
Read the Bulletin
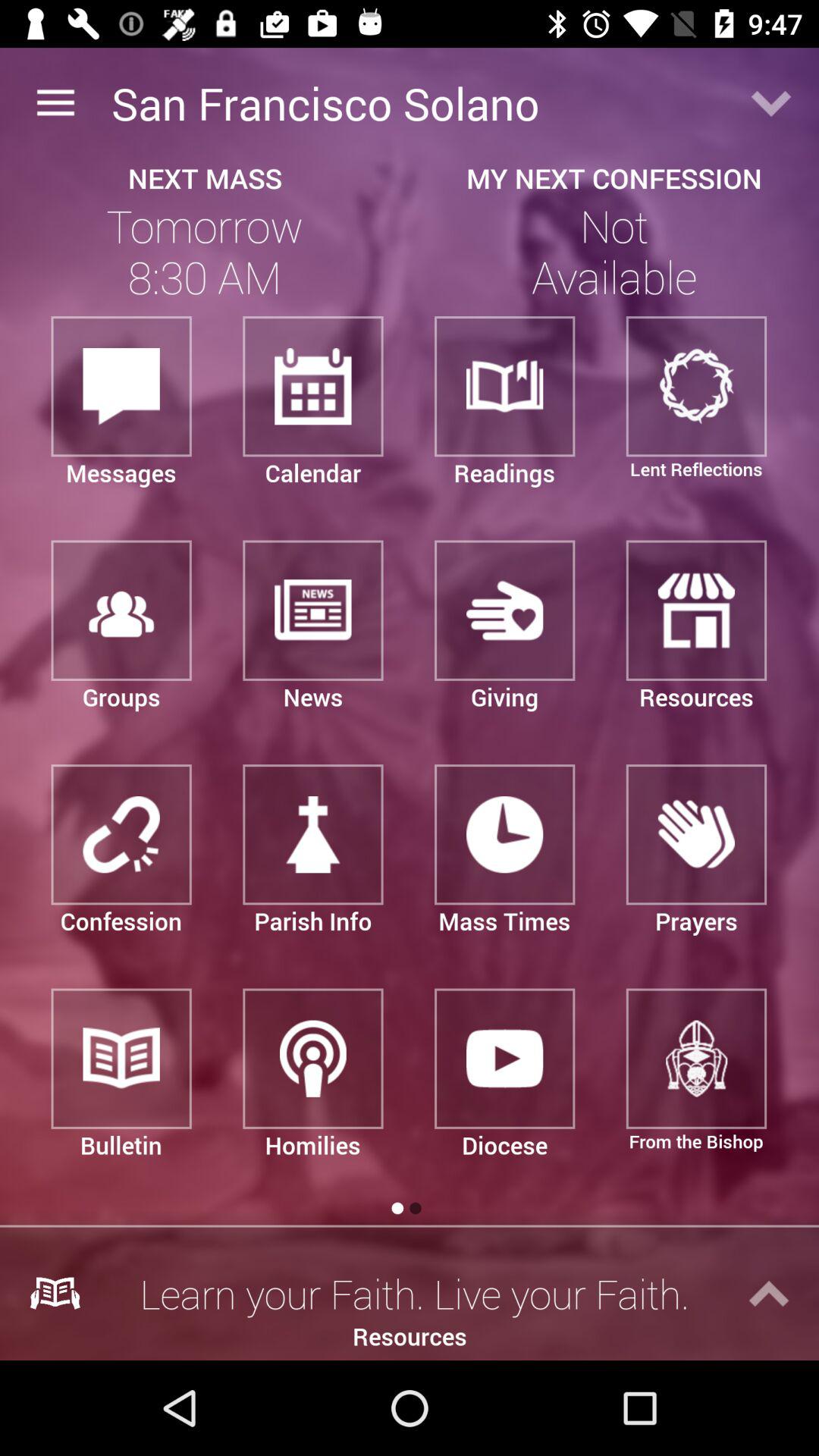[x=121, y=1059]
